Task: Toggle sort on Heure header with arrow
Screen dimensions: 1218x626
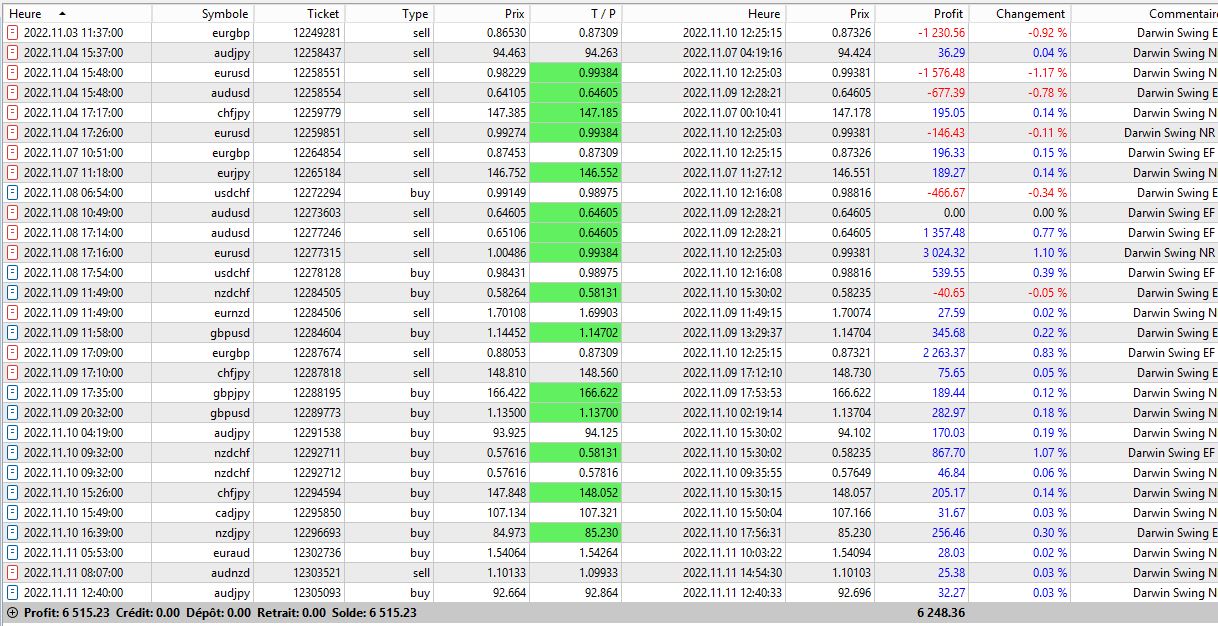Action: [x=40, y=14]
